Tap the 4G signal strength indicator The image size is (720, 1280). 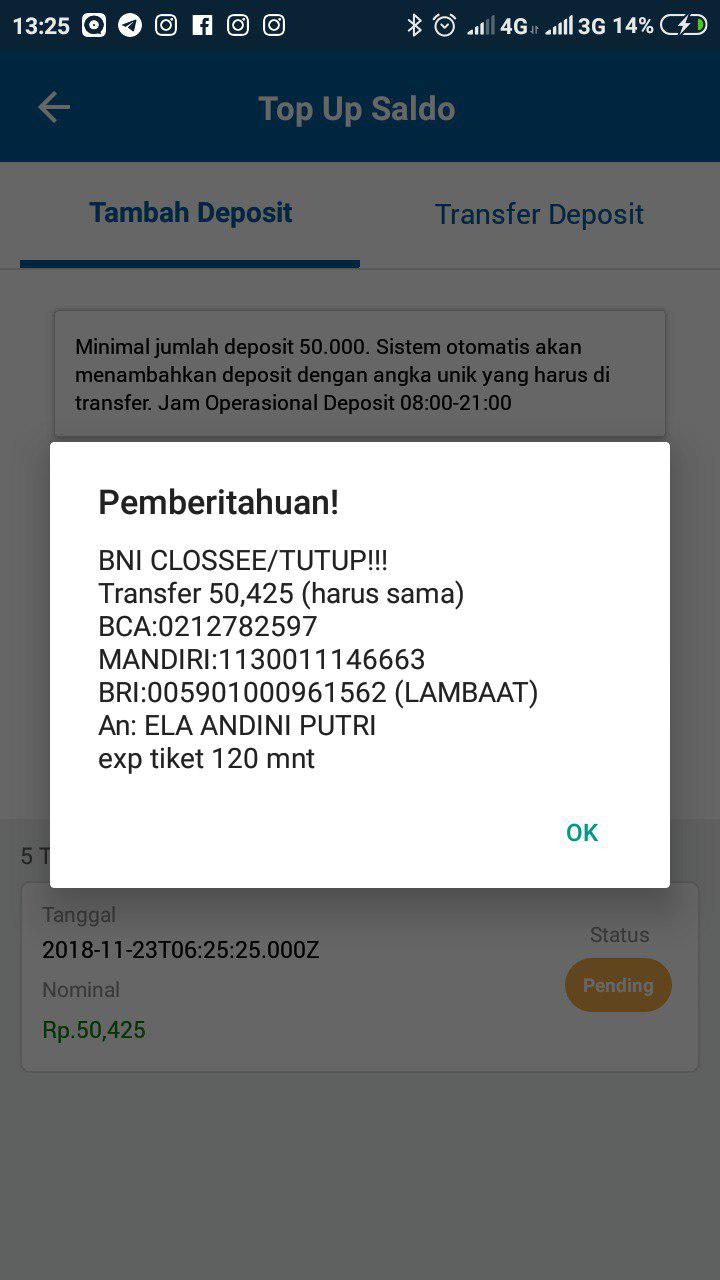[497, 25]
